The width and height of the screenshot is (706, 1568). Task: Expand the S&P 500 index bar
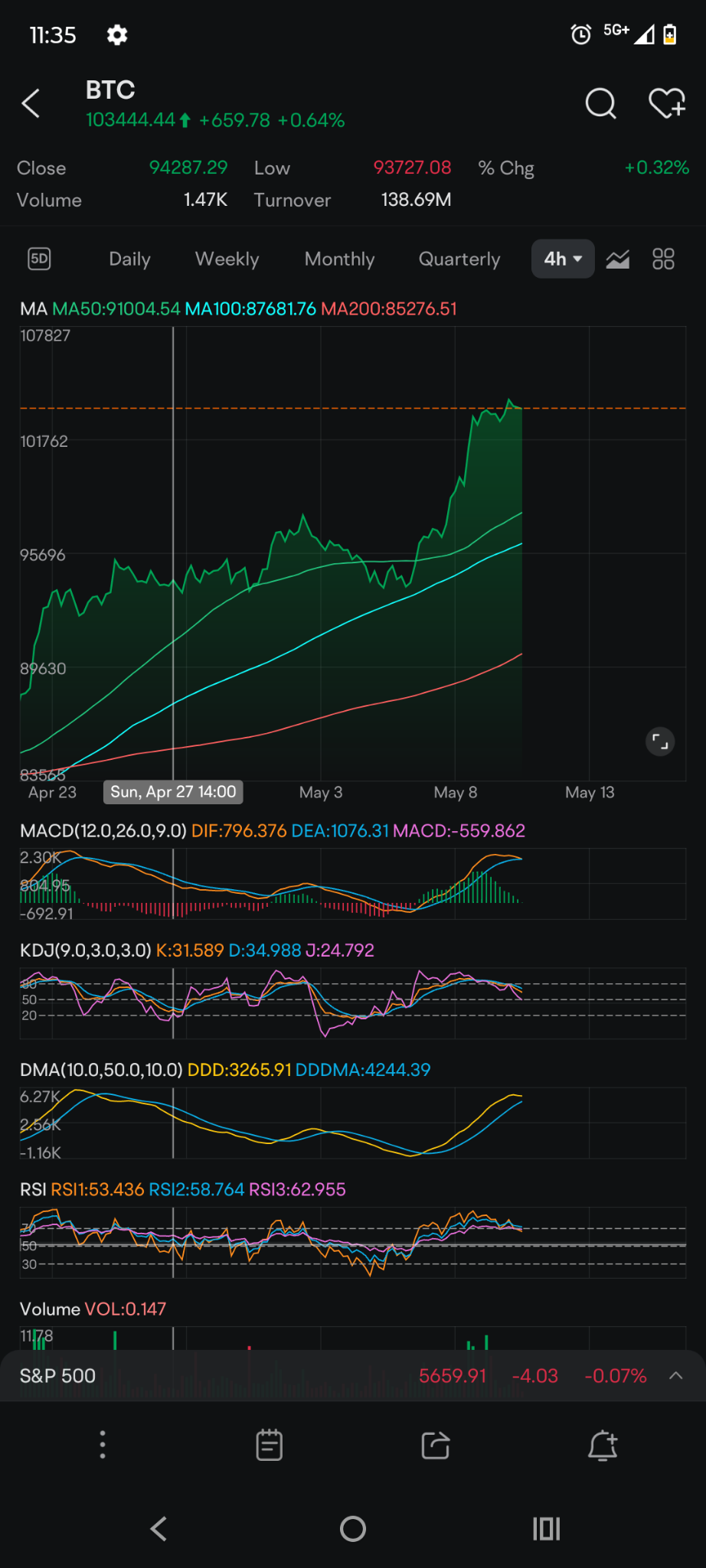tap(675, 1375)
